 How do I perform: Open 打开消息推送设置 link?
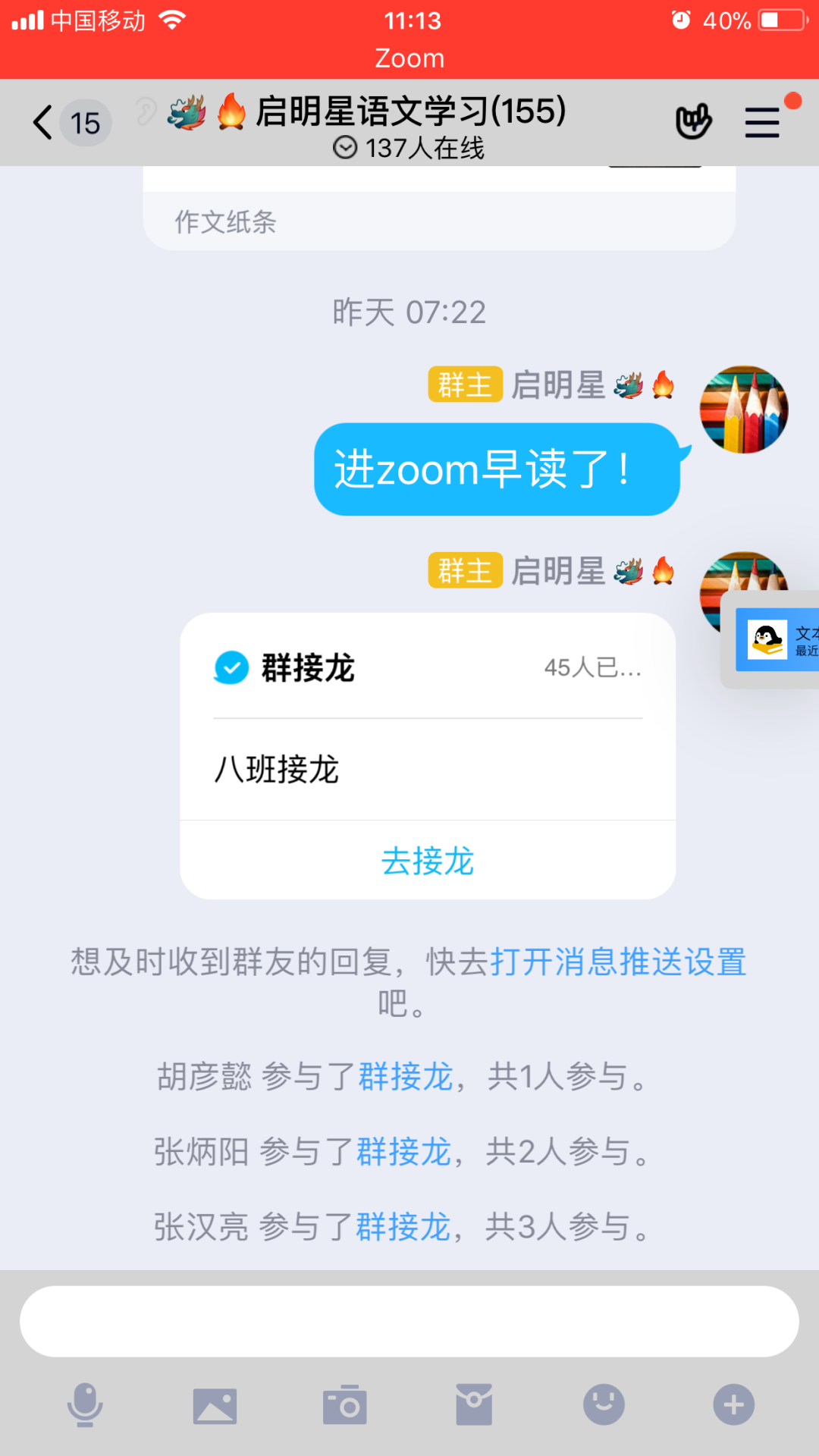[618, 962]
